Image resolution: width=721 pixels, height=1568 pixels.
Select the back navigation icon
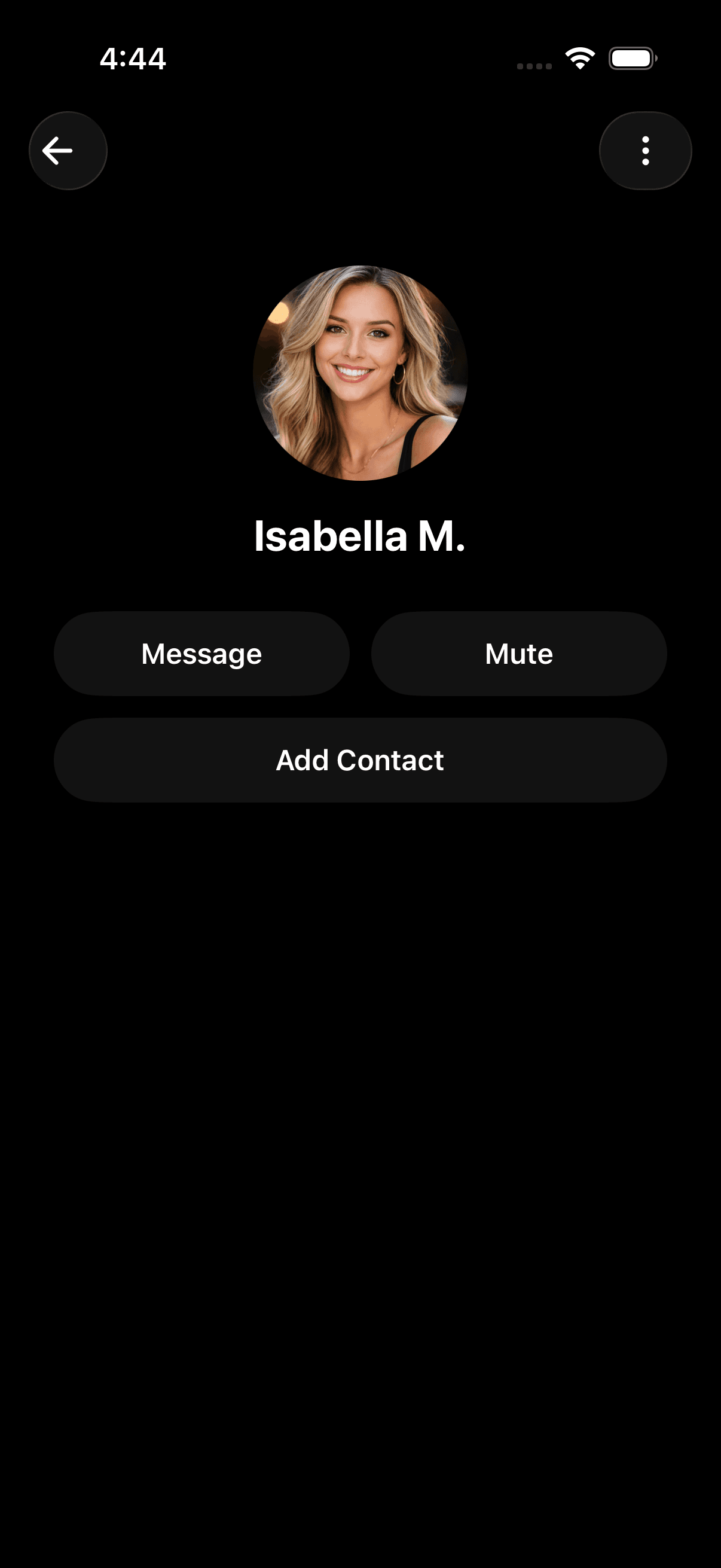68,150
